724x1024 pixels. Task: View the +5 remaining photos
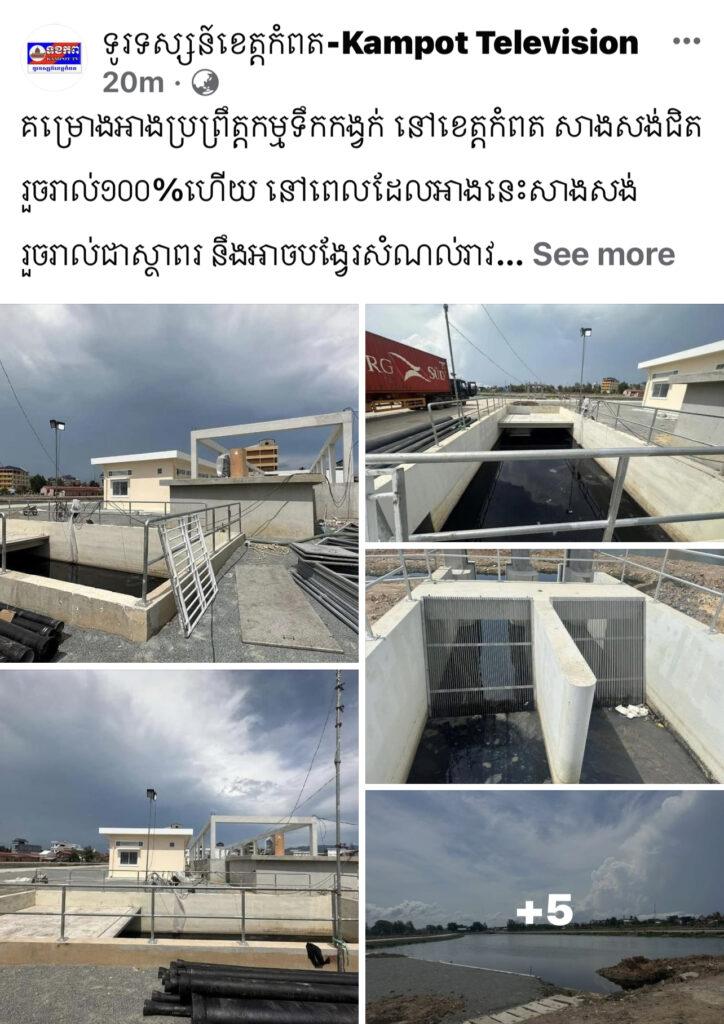pyautogui.click(x=544, y=907)
